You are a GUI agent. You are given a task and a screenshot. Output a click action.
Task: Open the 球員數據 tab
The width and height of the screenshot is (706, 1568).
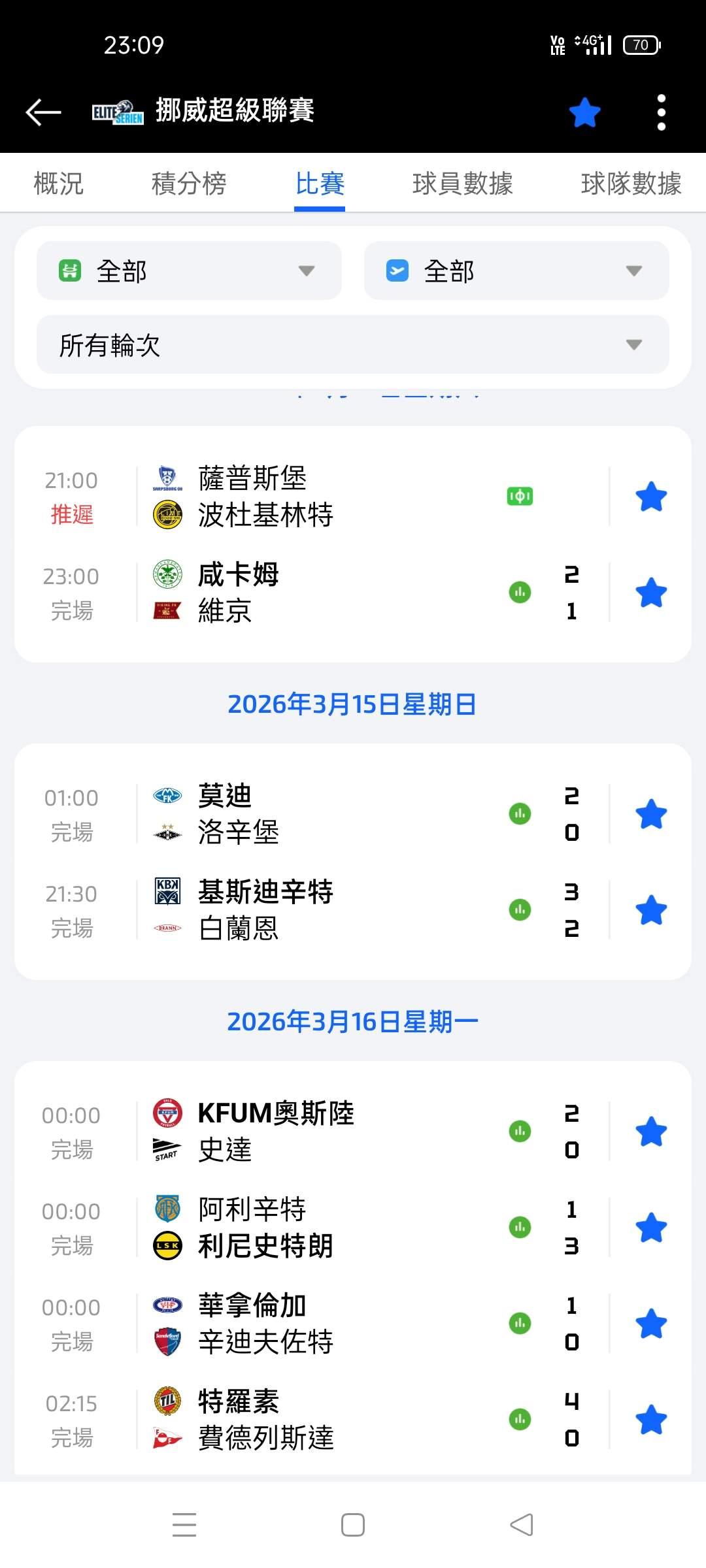point(462,184)
